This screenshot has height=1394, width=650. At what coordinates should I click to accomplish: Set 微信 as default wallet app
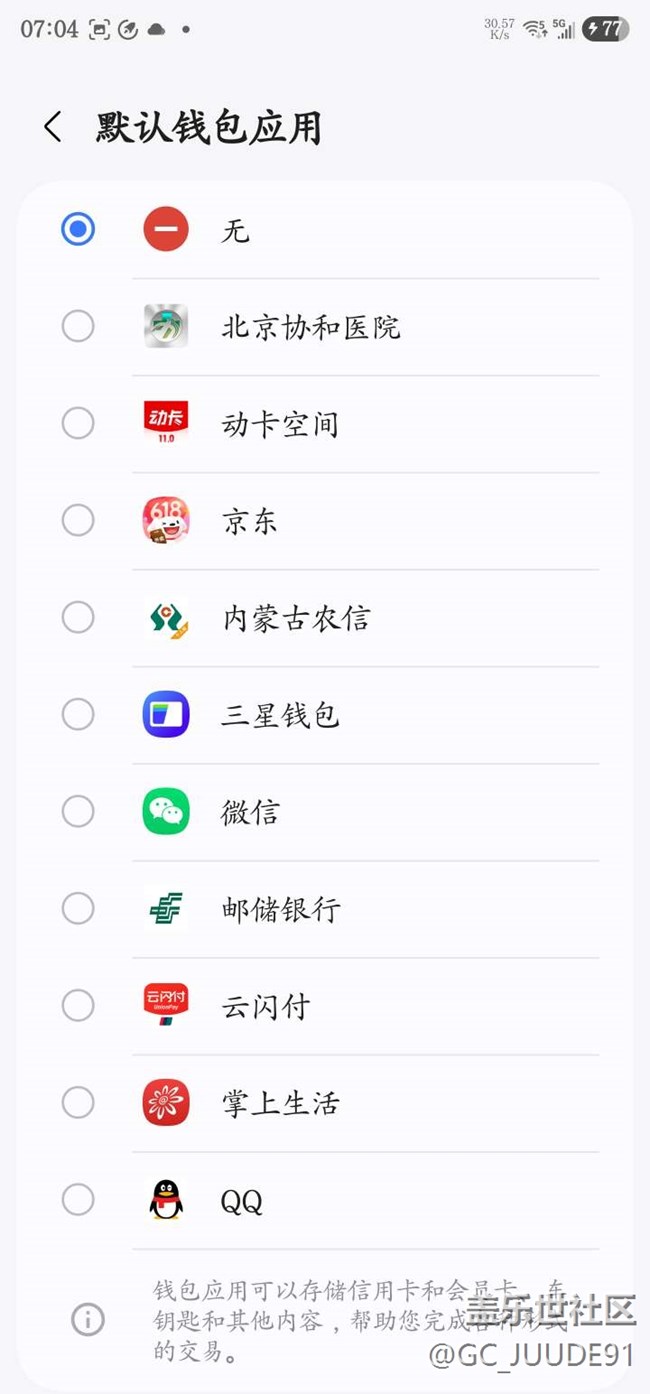pos(78,812)
